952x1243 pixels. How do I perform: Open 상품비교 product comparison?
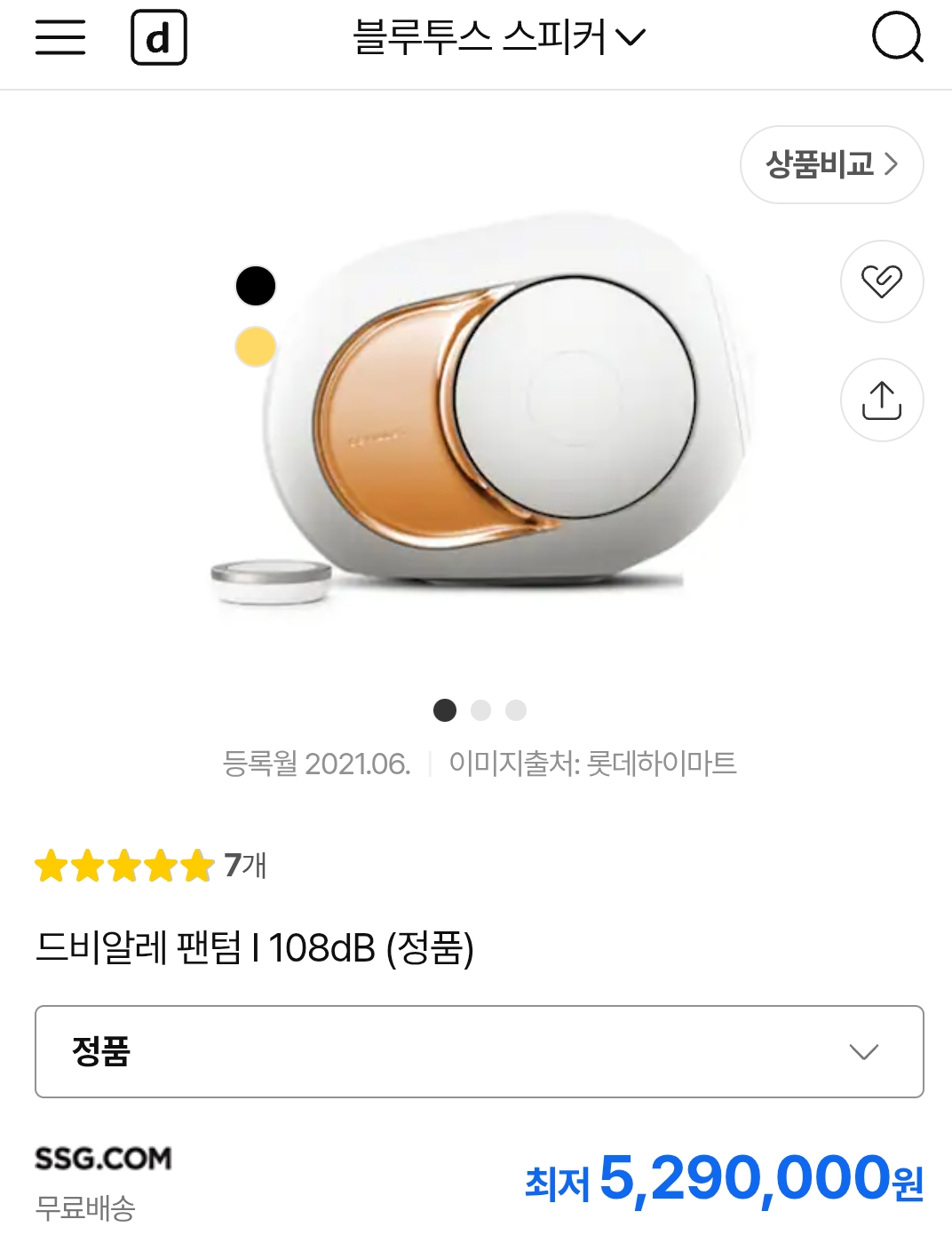coord(832,164)
